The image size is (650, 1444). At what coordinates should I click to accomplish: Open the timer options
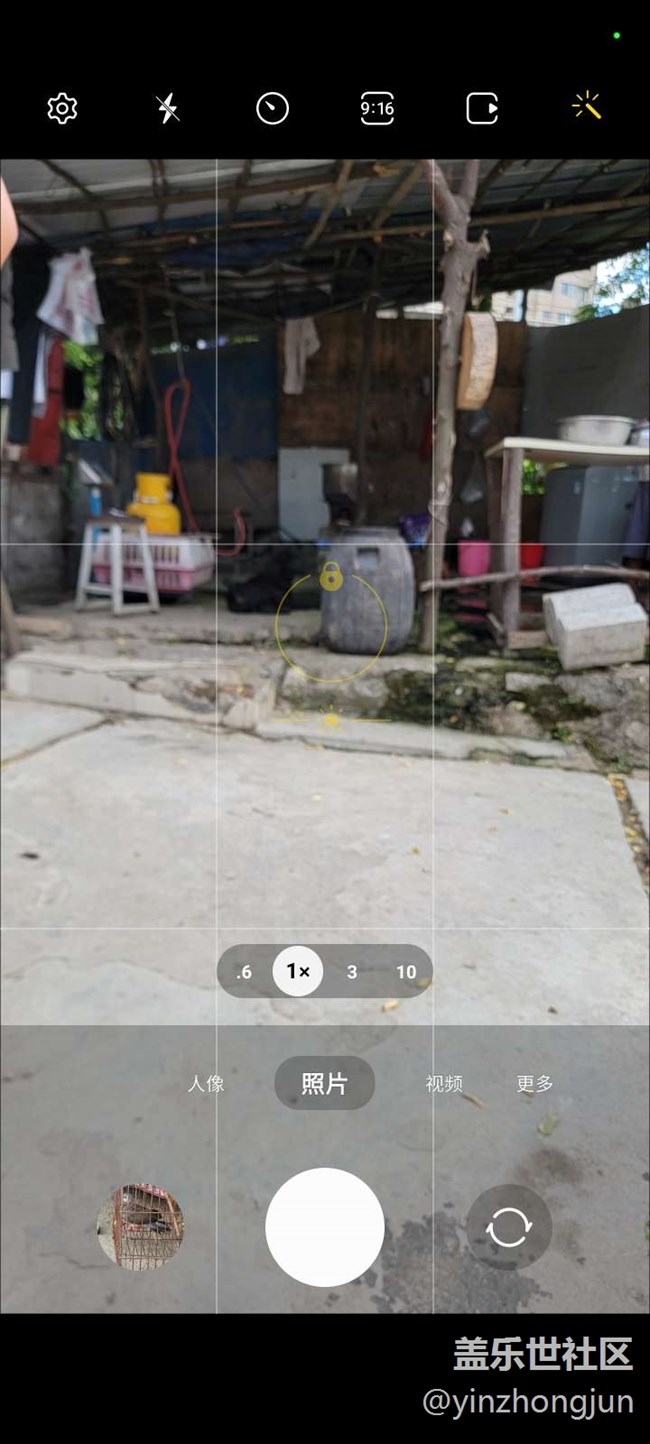tap(272, 108)
